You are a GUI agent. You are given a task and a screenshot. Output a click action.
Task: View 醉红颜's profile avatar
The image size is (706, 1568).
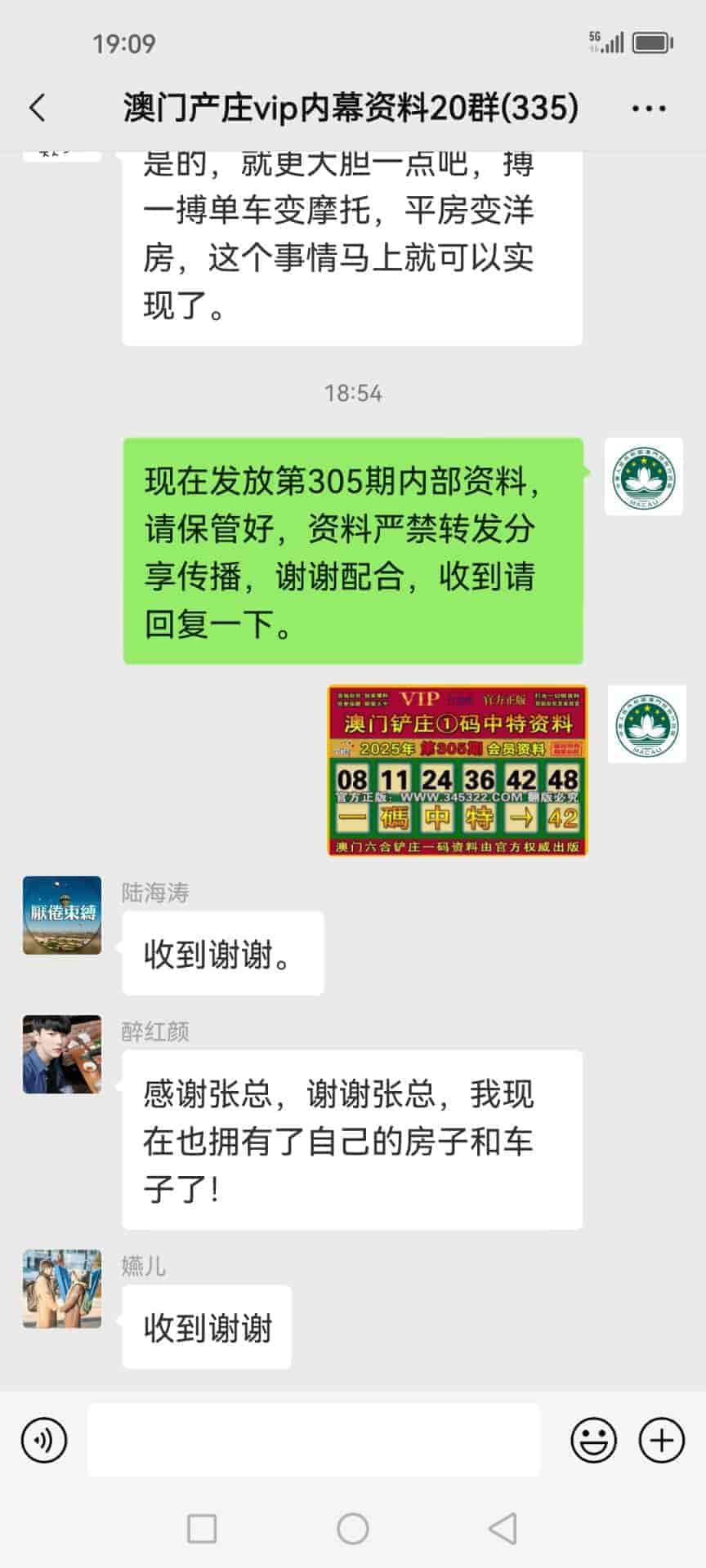(62, 1054)
